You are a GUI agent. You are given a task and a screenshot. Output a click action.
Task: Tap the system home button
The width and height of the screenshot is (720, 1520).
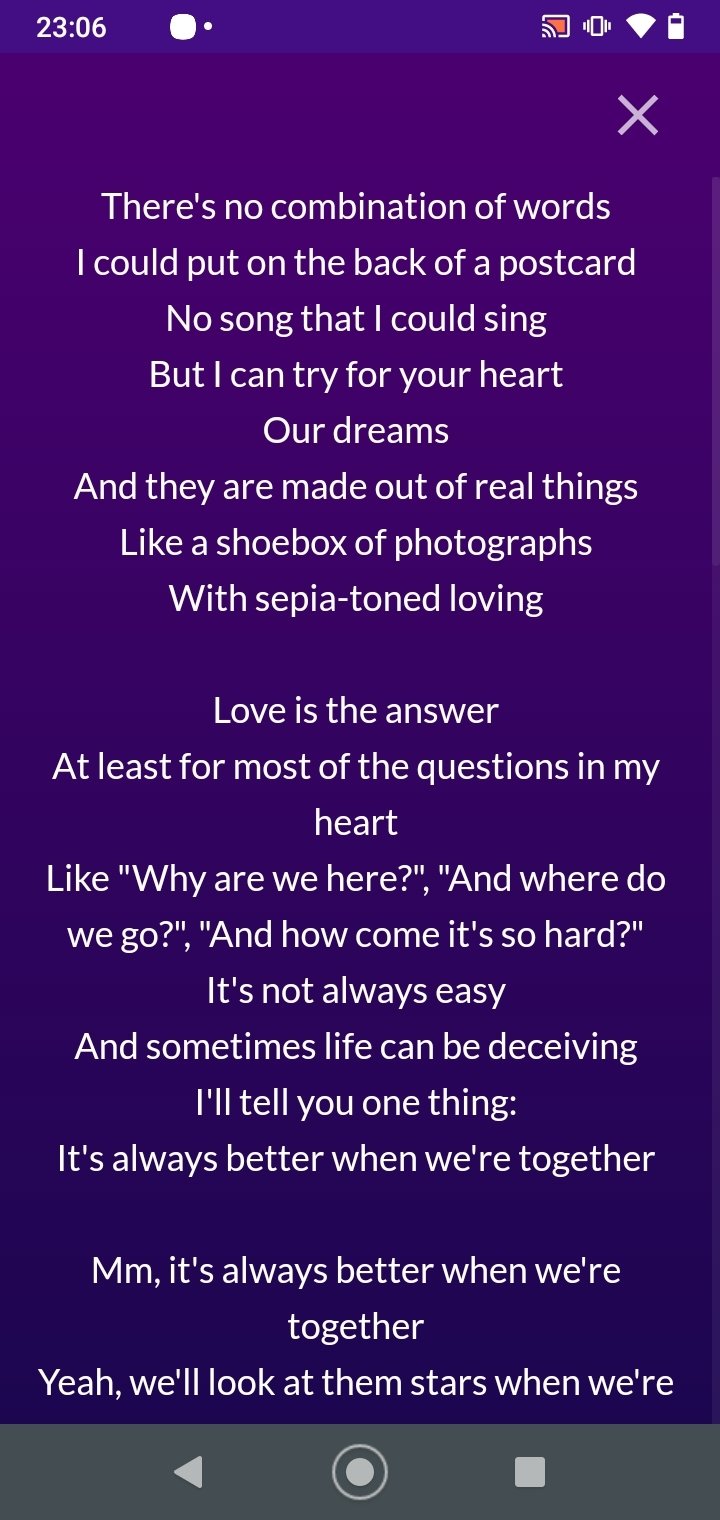pos(360,1472)
